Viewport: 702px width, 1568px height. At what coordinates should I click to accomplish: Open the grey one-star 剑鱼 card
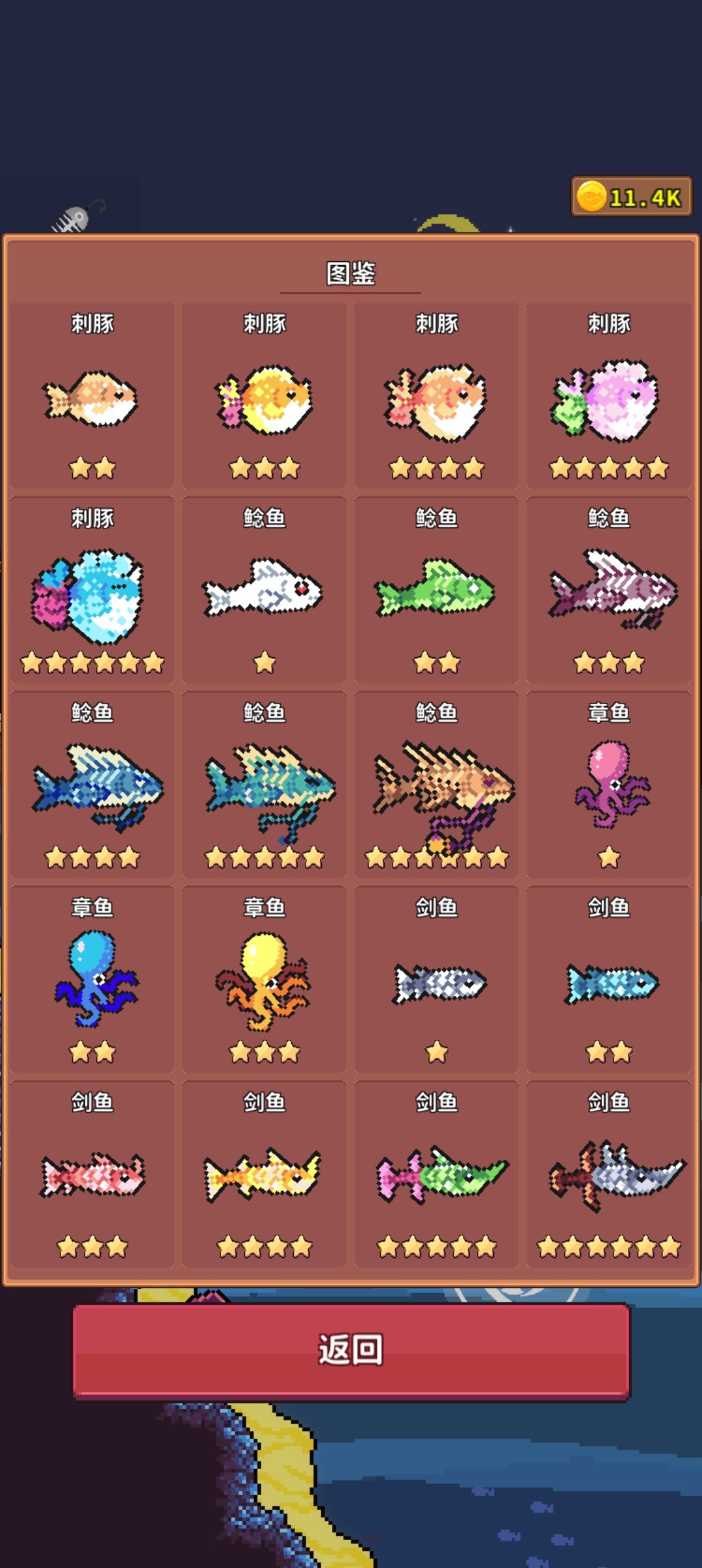(436, 980)
